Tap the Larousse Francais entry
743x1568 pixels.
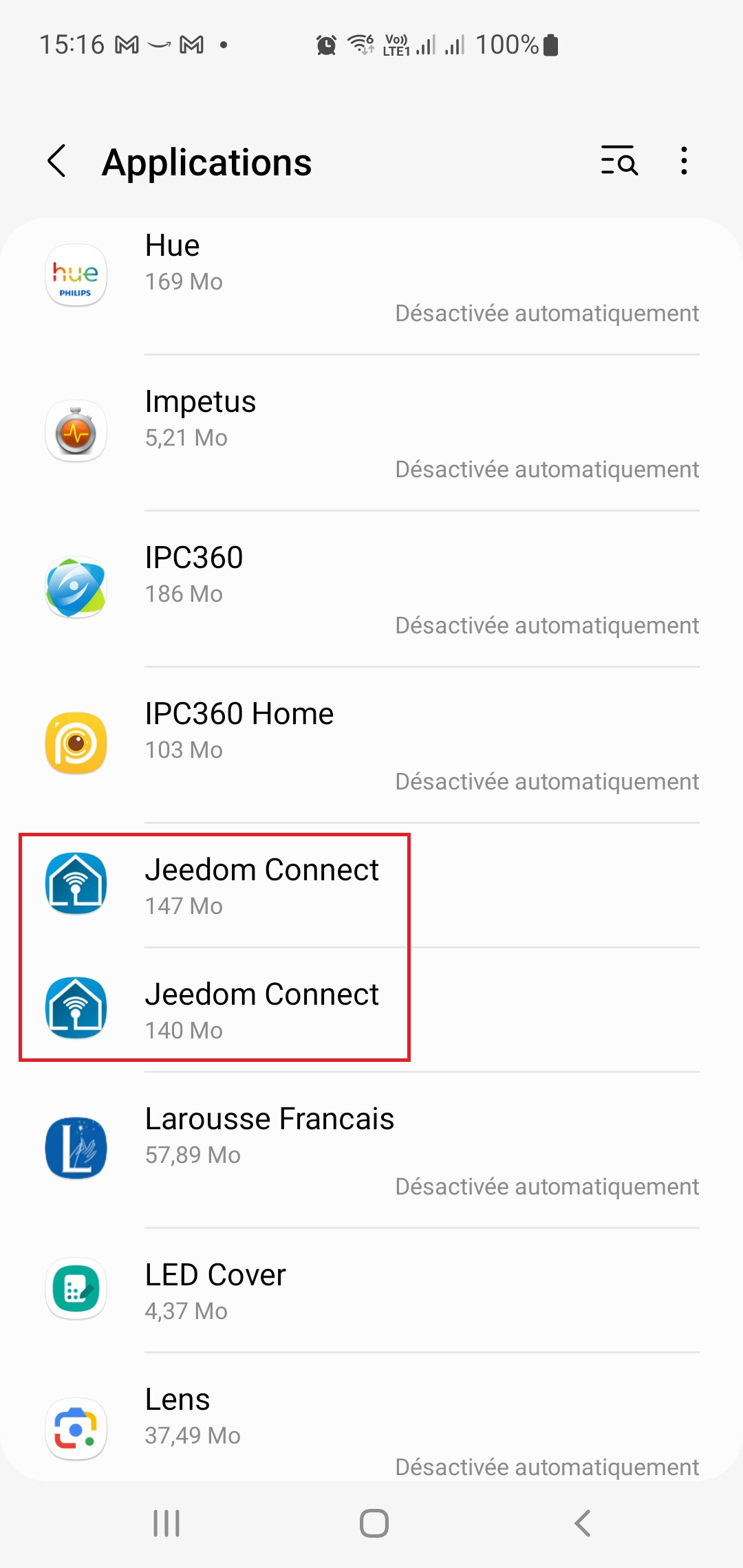(x=371, y=1150)
